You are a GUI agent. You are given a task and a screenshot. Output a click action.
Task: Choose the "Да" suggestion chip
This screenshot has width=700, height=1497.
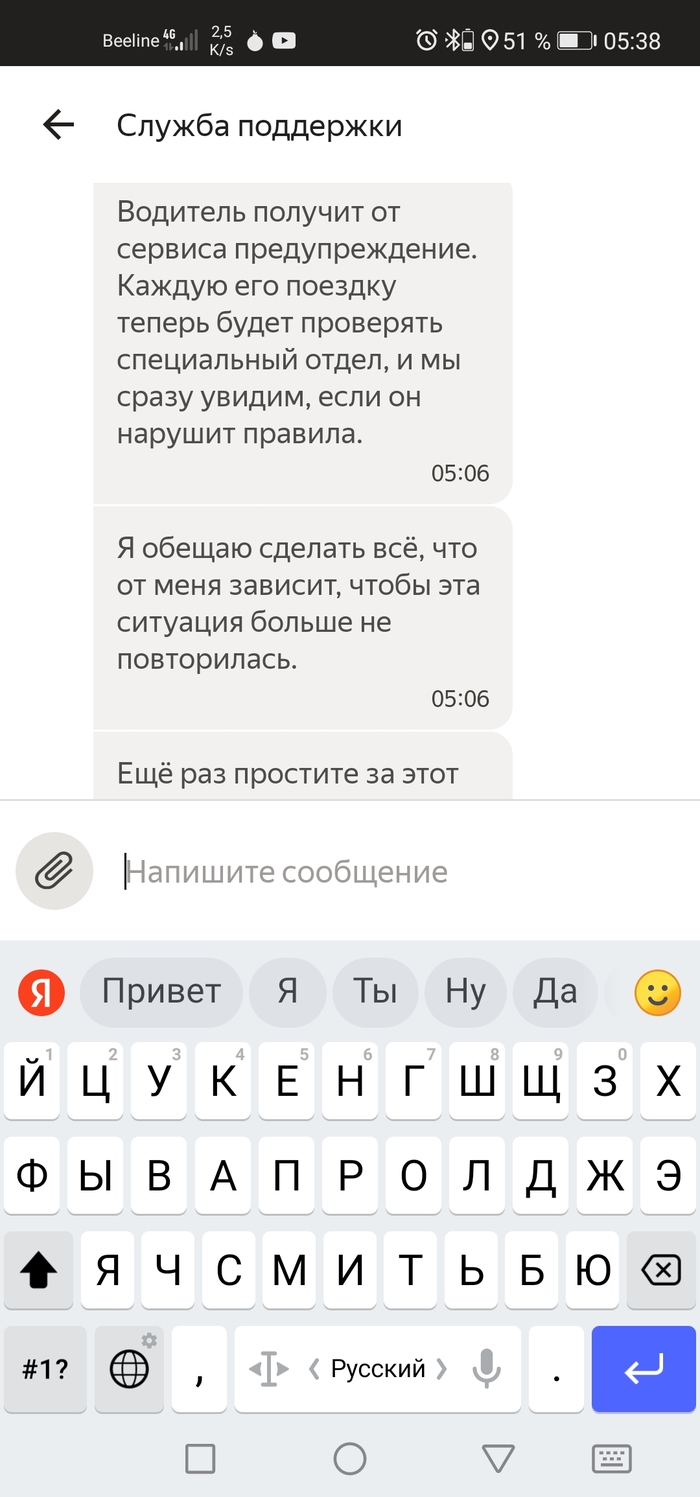coord(555,992)
